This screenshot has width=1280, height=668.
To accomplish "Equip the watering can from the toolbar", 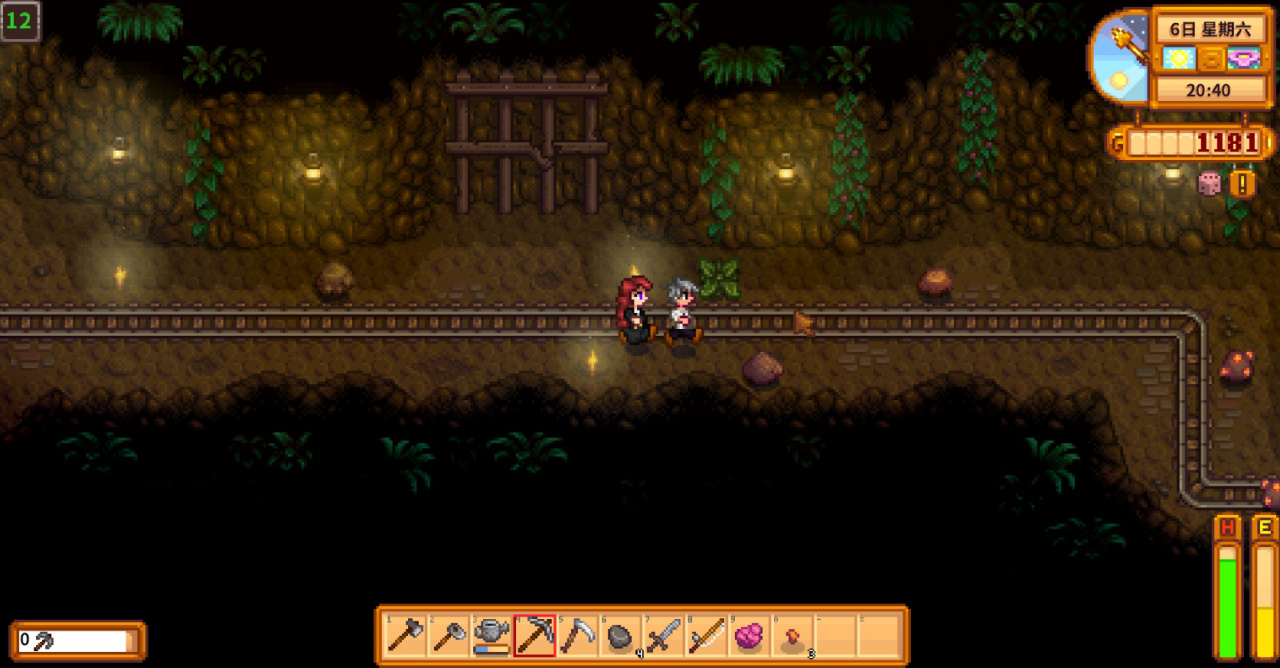I will [x=492, y=635].
